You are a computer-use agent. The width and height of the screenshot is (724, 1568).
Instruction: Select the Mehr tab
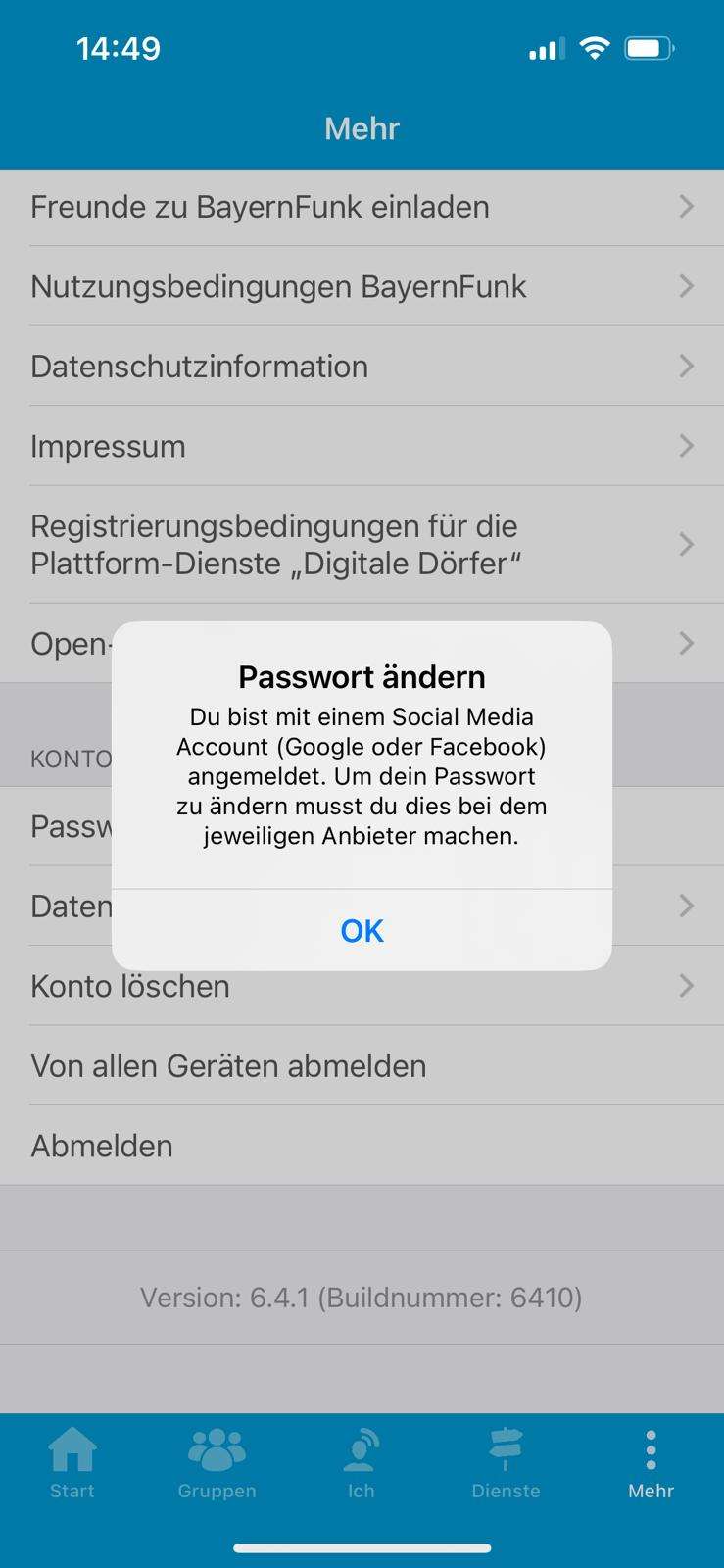point(652,1463)
